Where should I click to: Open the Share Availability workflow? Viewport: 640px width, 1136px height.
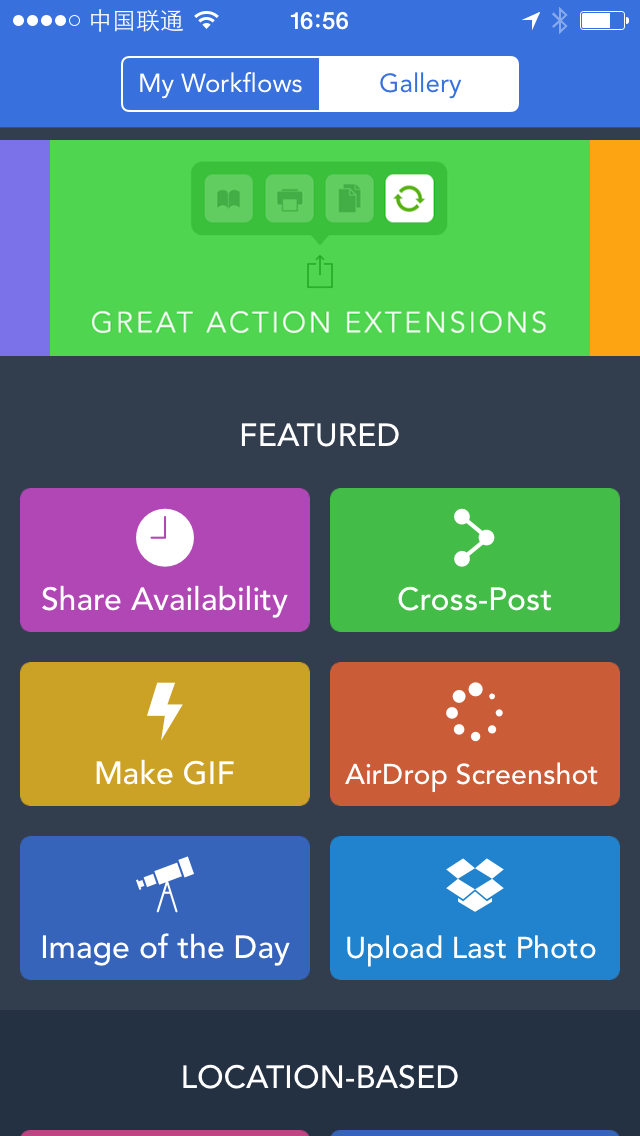pyautogui.click(x=165, y=560)
